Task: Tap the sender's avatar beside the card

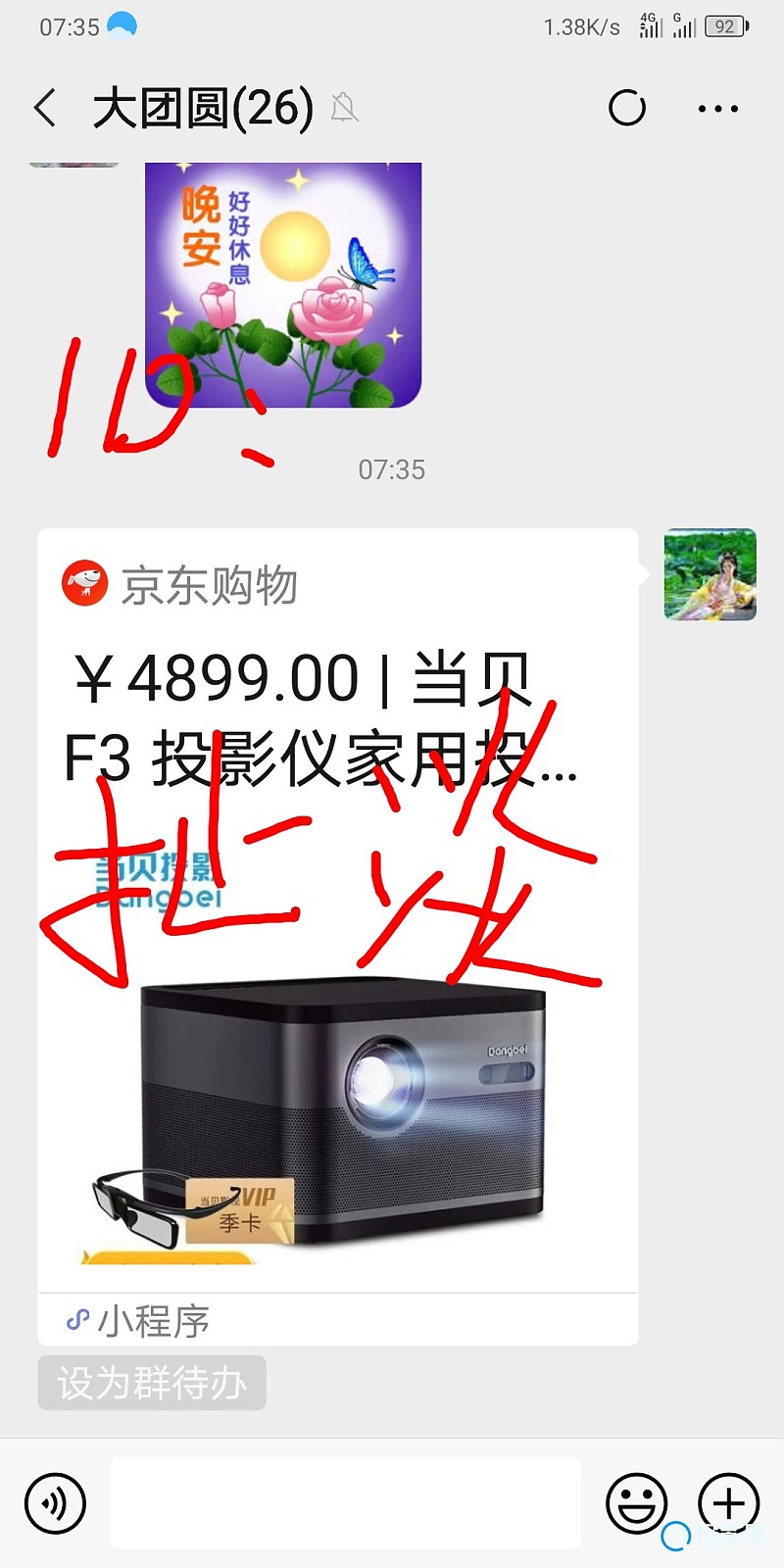Action: (x=710, y=574)
